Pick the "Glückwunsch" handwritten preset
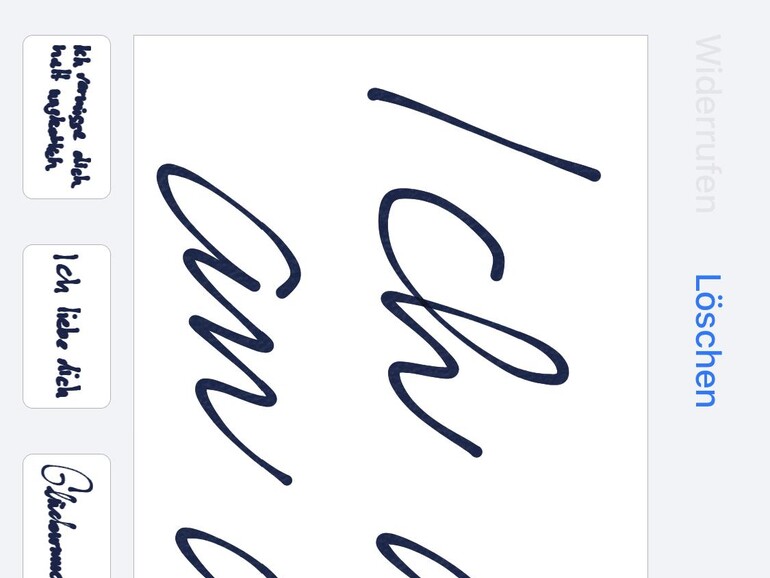The width and height of the screenshot is (770, 578). (x=67, y=518)
